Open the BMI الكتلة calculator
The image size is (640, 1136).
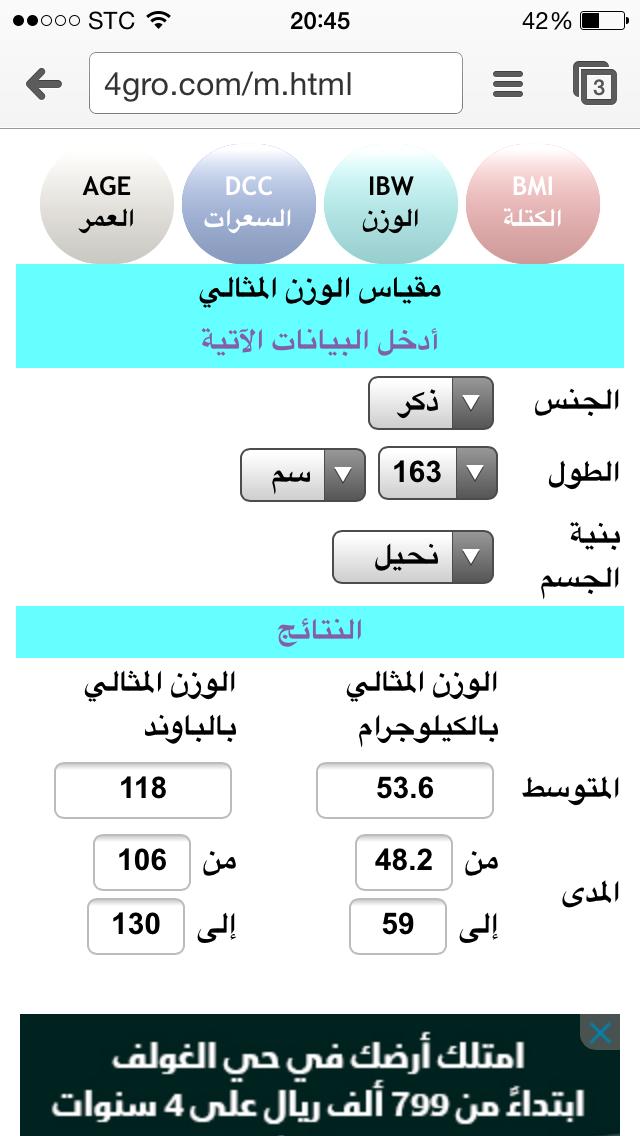coord(533,203)
